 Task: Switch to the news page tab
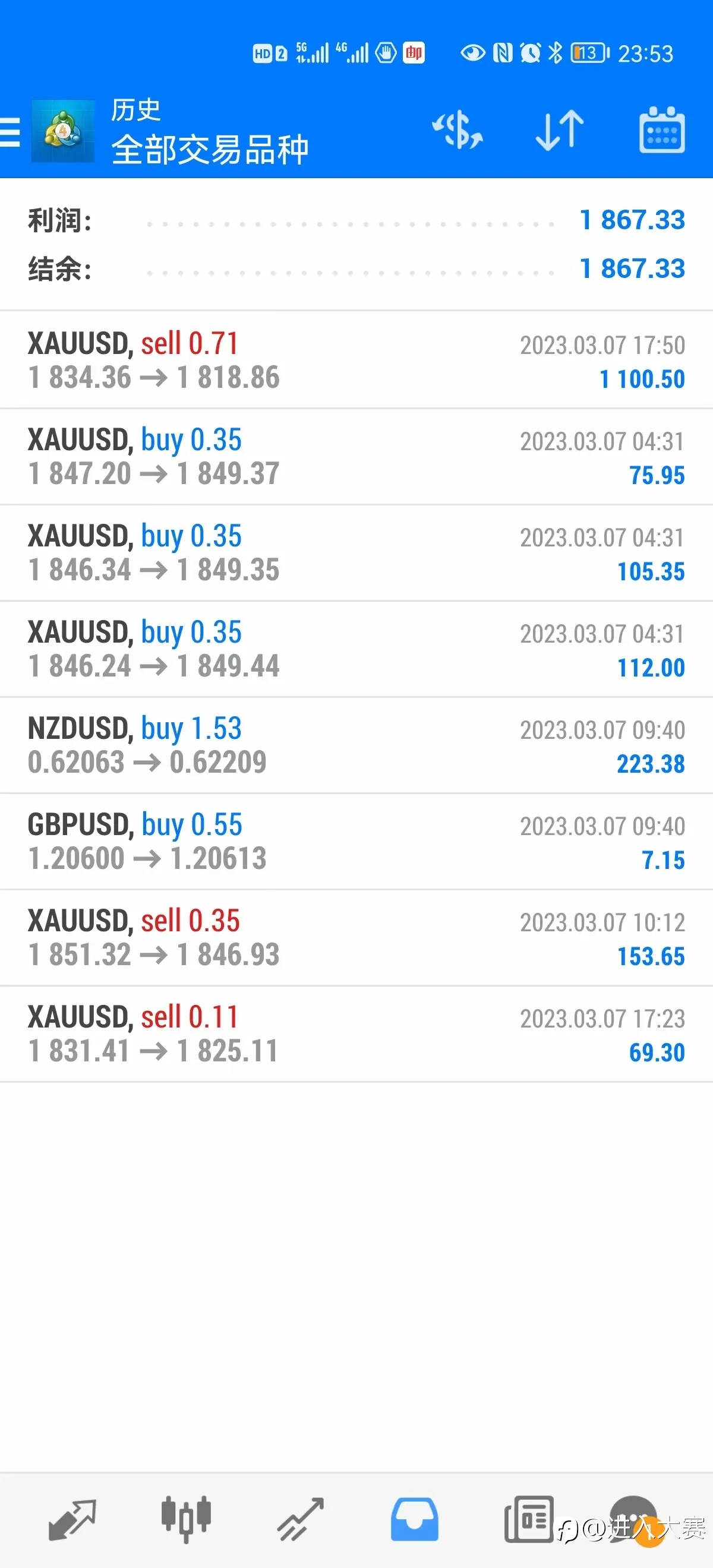pos(528,1519)
